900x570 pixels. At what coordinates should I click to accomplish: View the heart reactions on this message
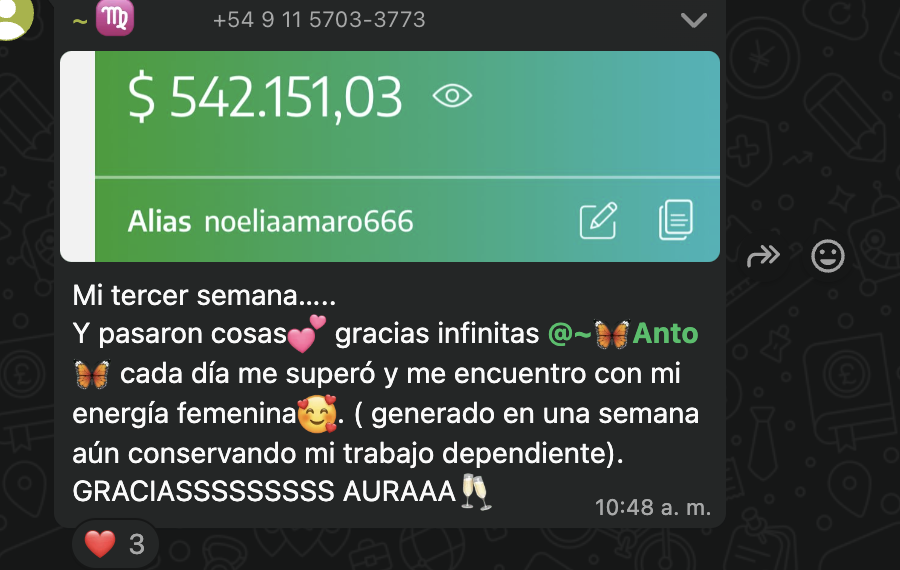point(114,544)
